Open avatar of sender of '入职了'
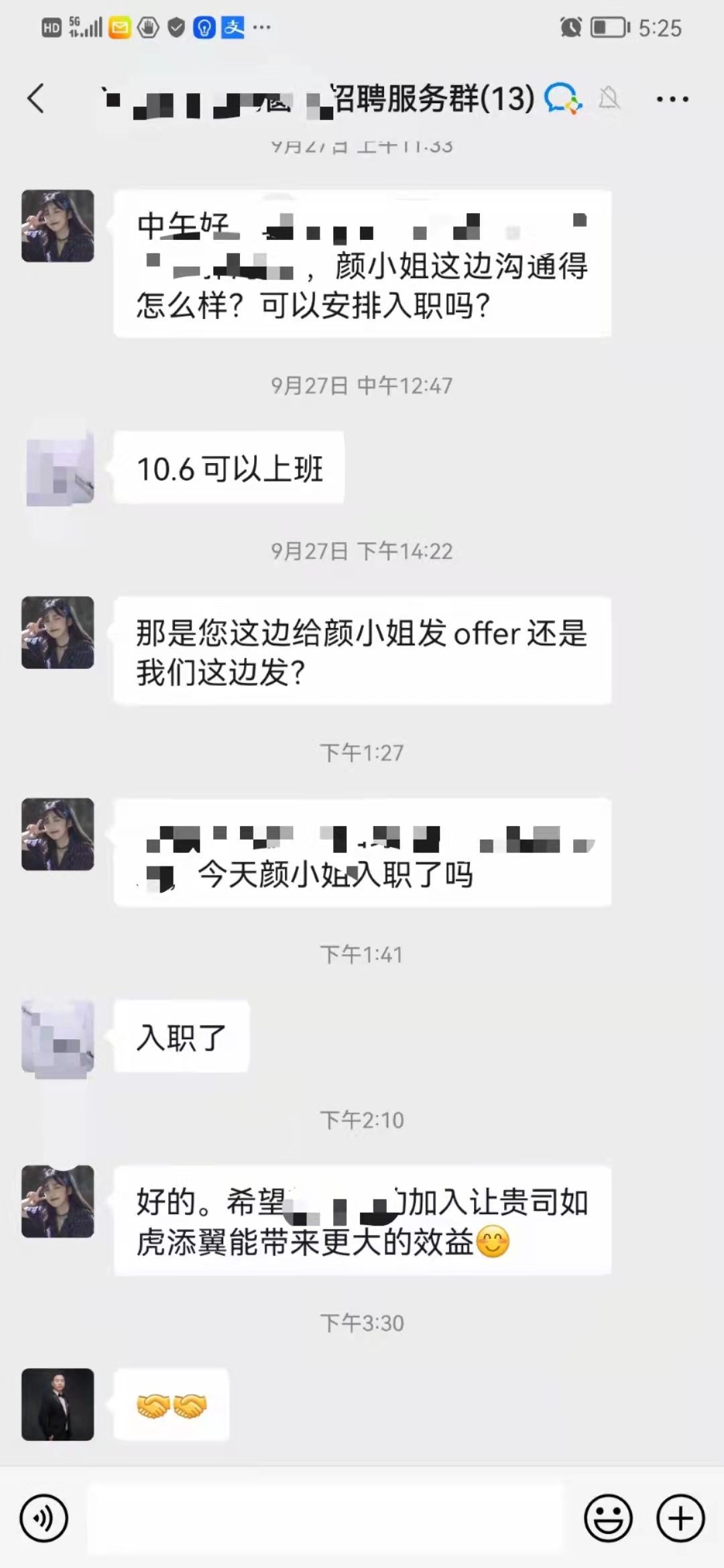Viewport: 724px width, 1568px height. click(58, 1037)
